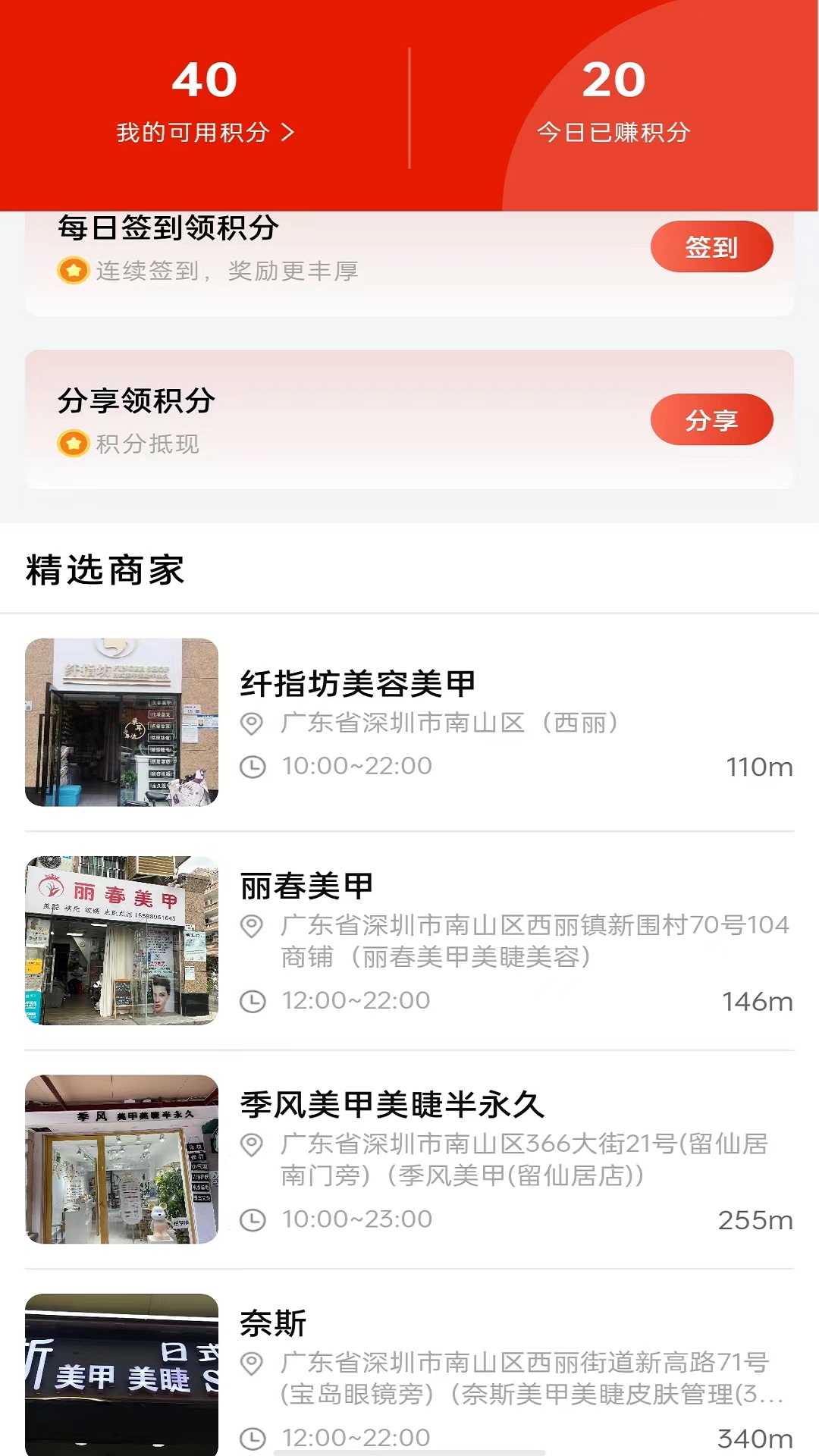Open 我的可用积分 points details
This screenshot has width=819, height=1456.
coord(205,132)
